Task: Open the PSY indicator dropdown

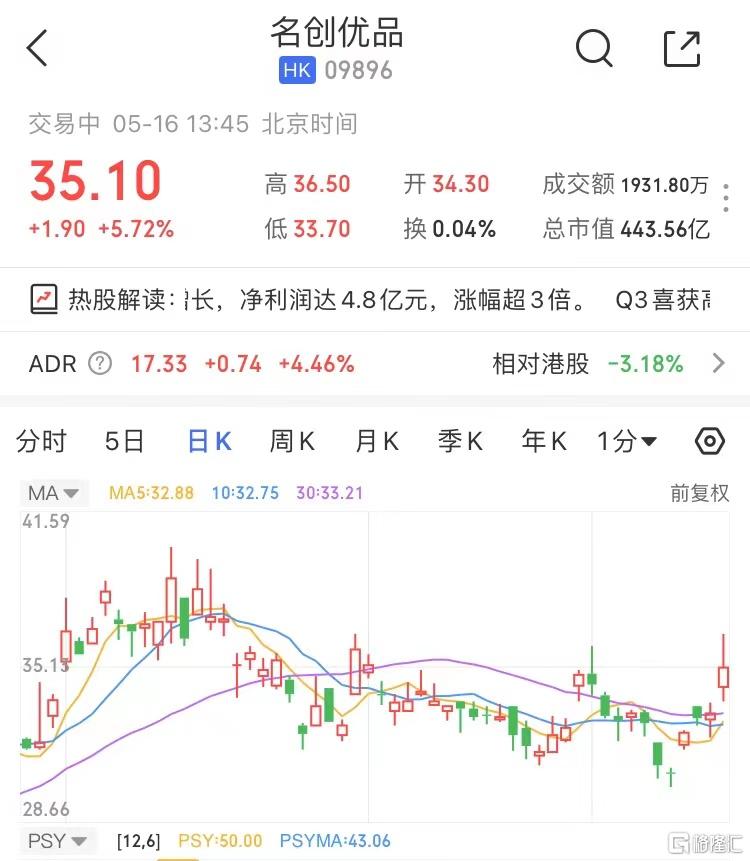Action: [55, 841]
